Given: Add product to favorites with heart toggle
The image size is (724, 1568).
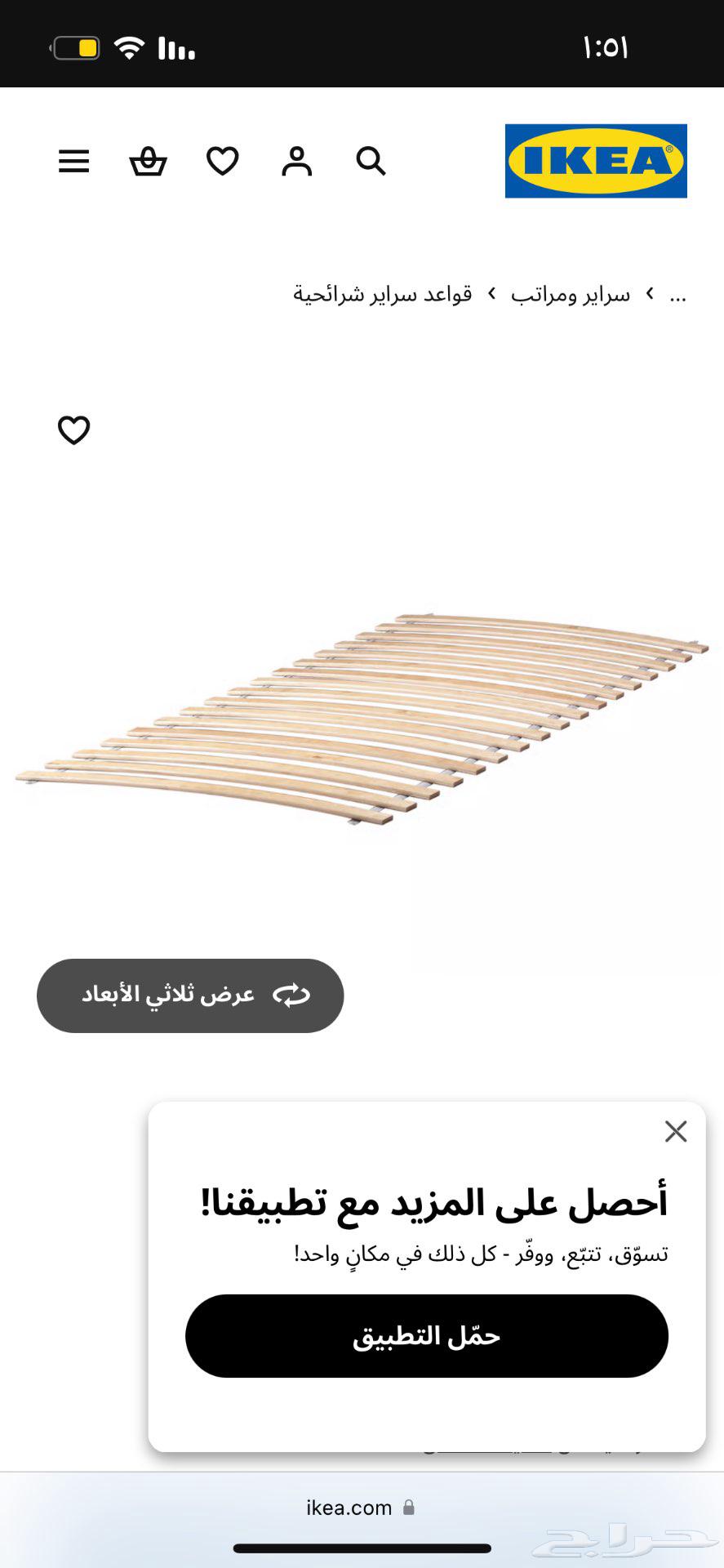Looking at the screenshot, I should pos(73,430).
